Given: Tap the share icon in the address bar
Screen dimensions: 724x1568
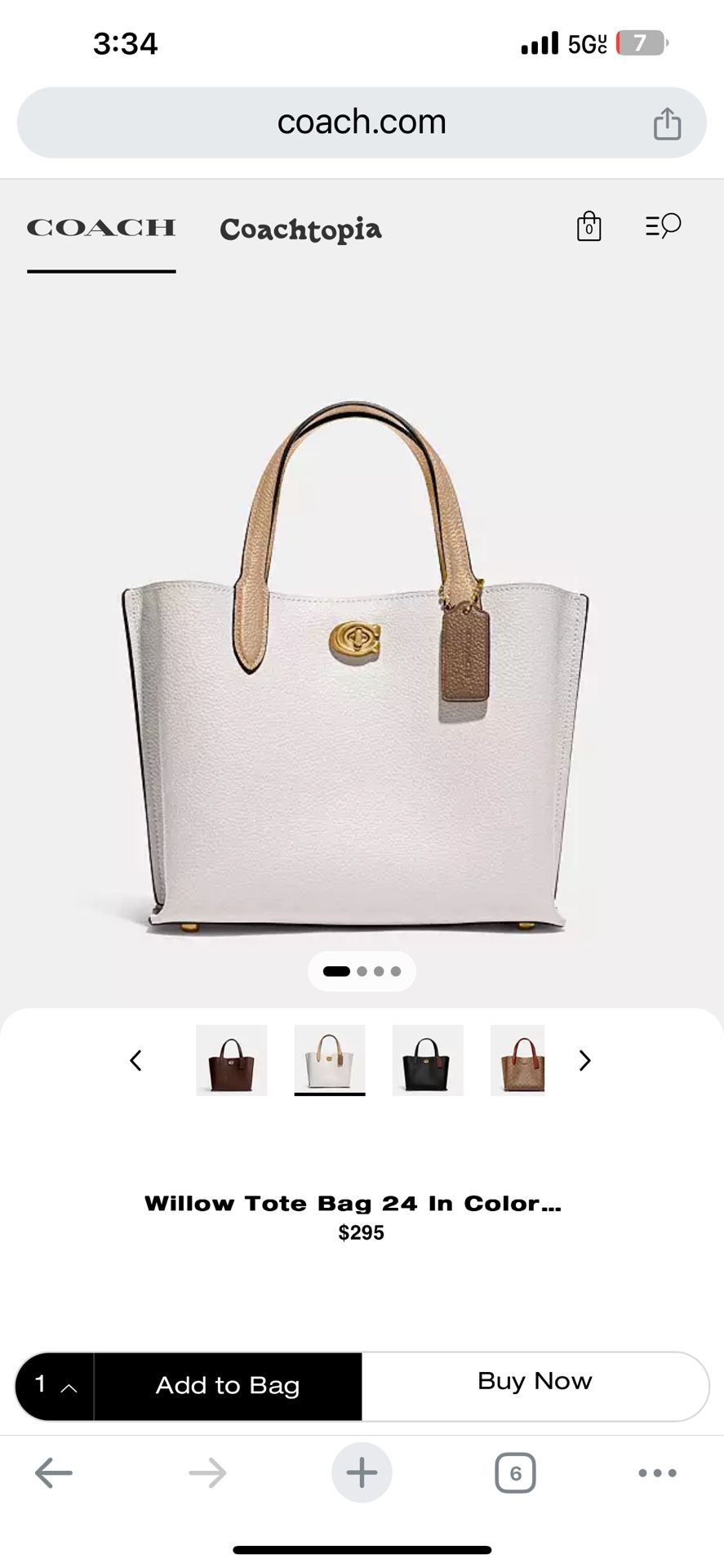Looking at the screenshot, I should (668, 122).
